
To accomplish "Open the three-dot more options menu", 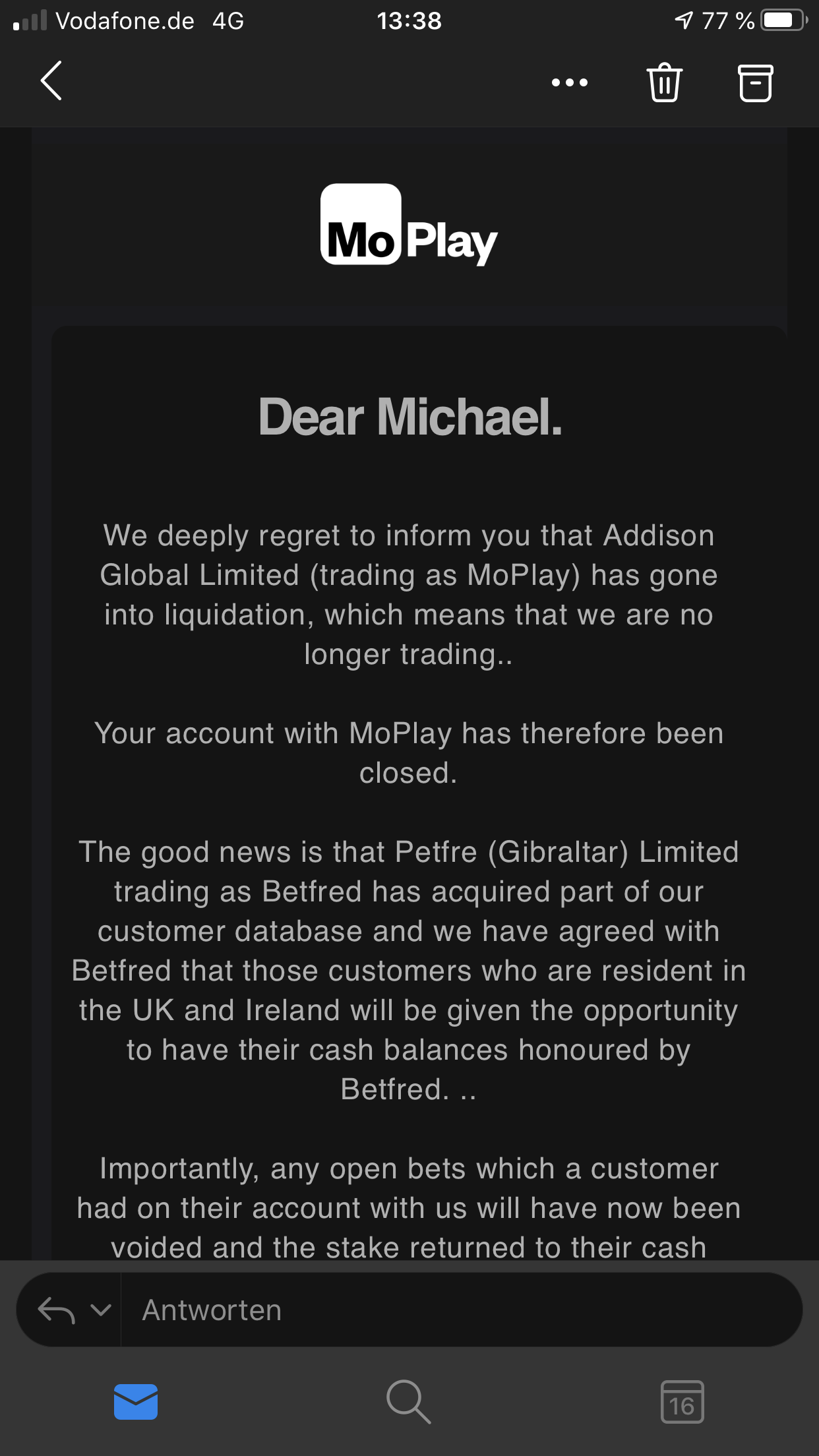I will click(570, 82).
